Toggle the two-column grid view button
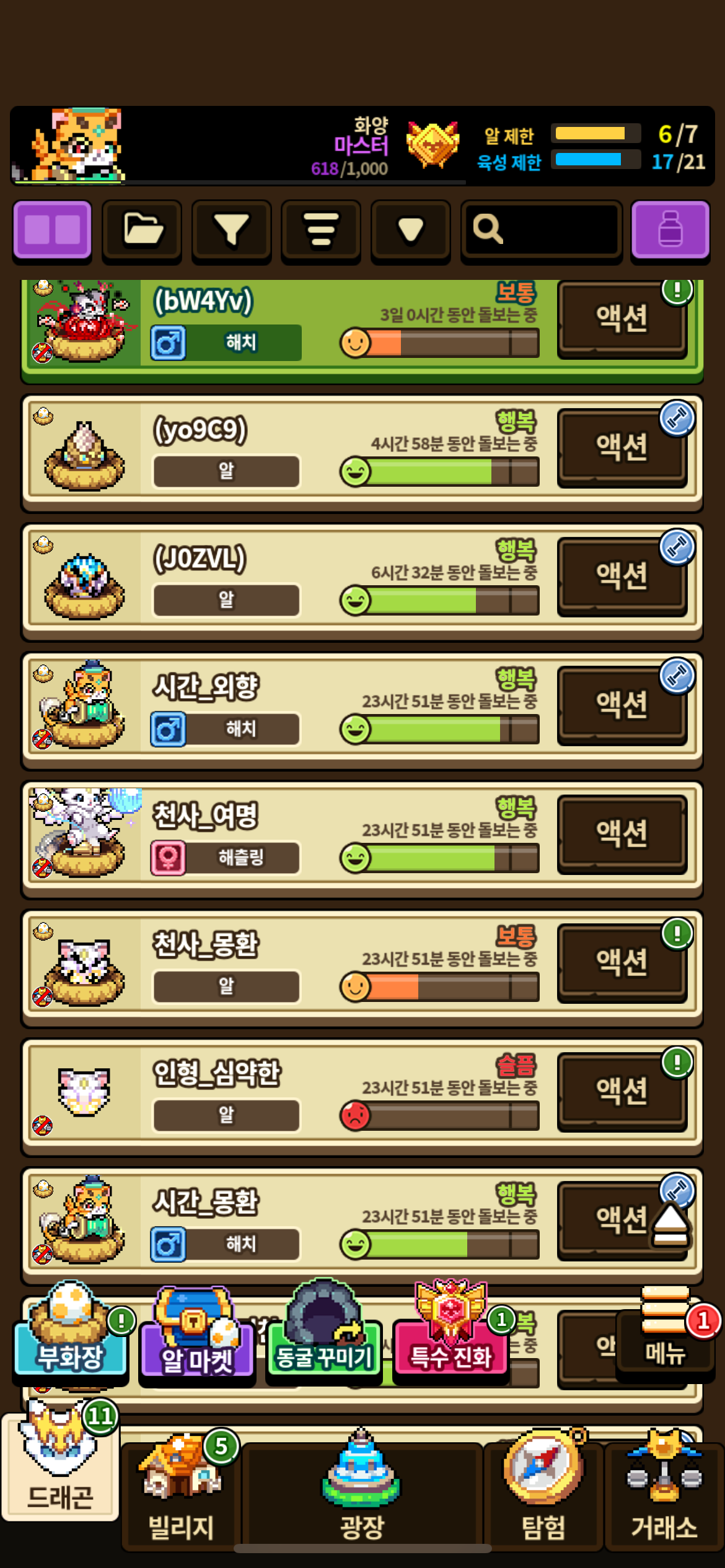Screen dimensions: 725x1568 [x=52, y=229]
